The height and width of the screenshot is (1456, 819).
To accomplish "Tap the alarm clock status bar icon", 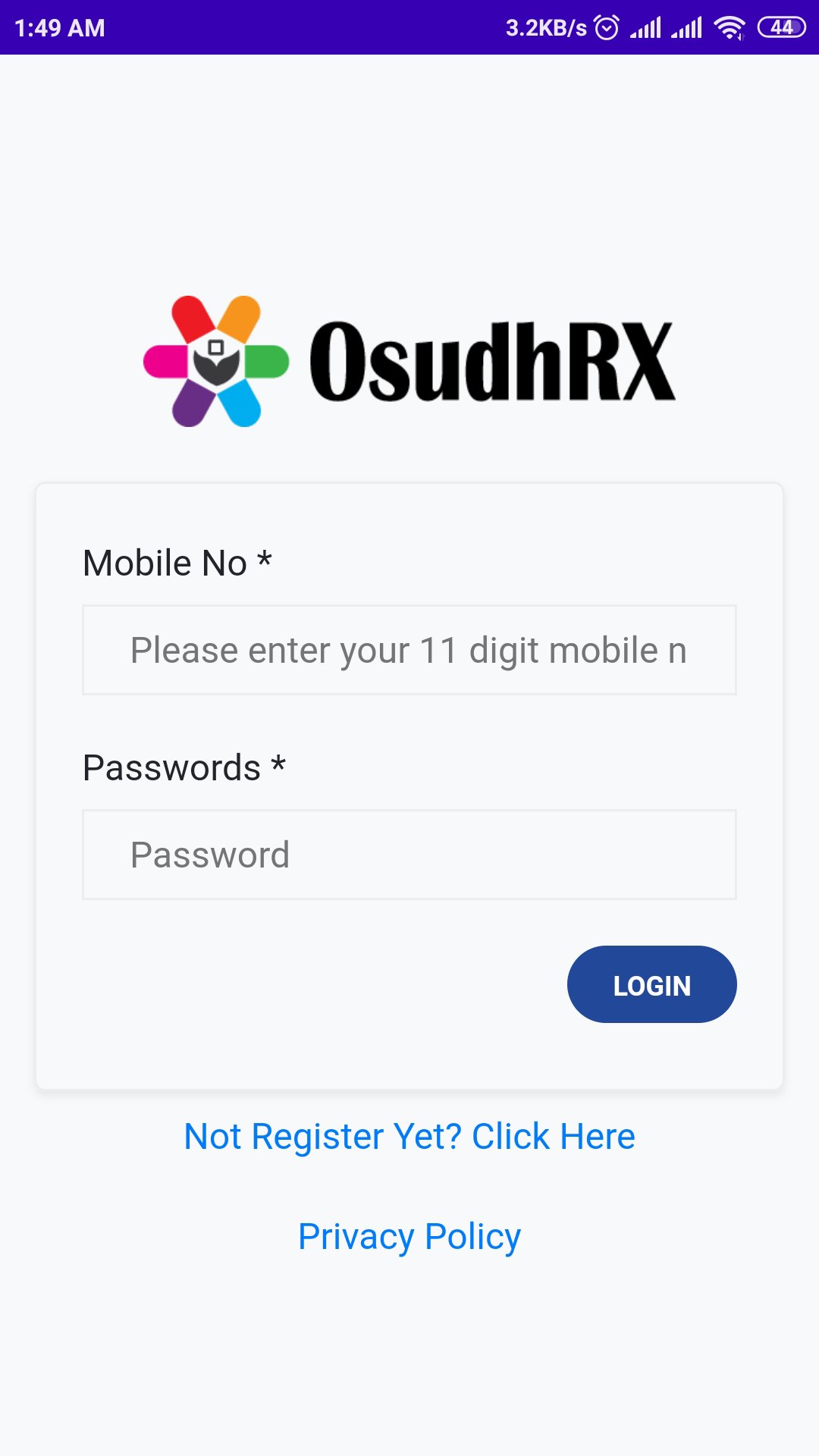I will 607,27.
